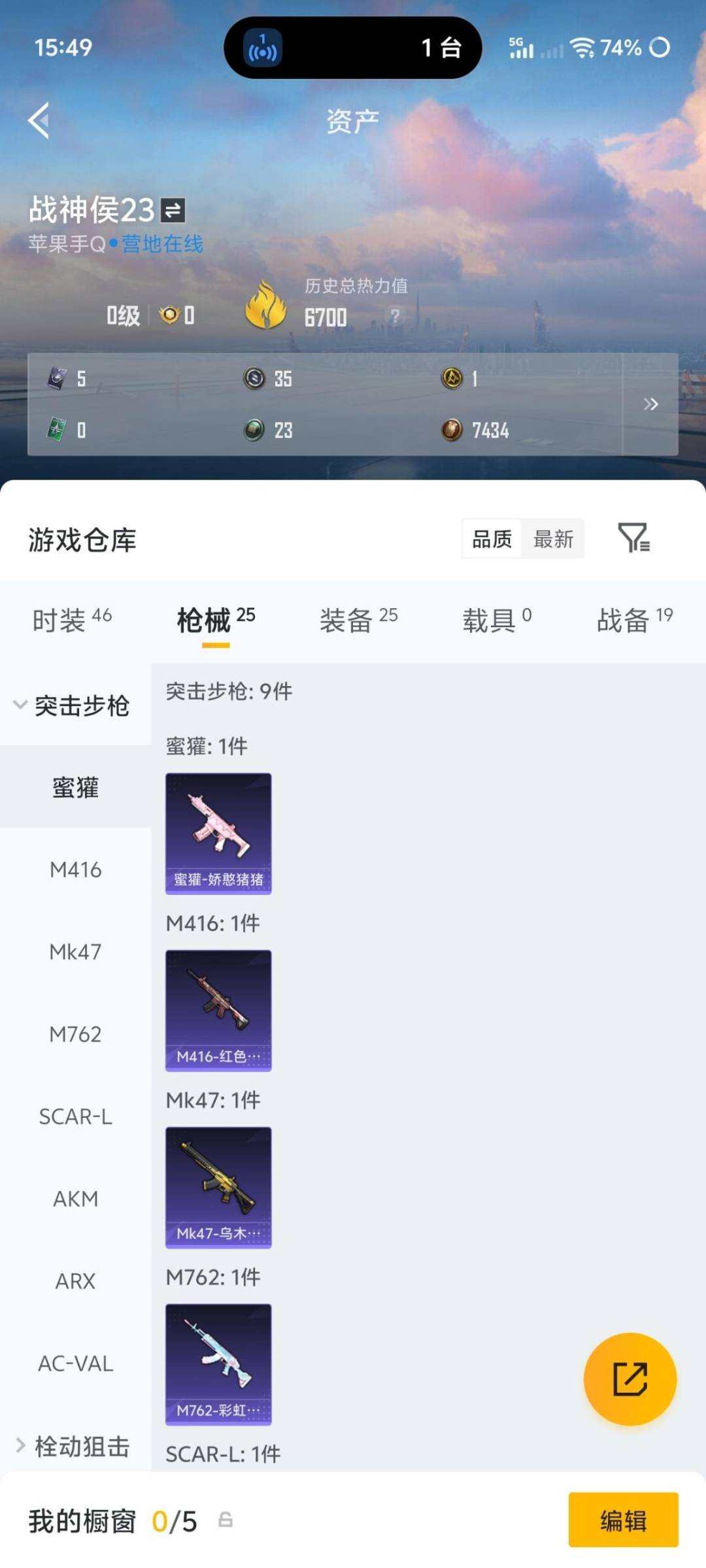Open the 蜜獾-娇憨猪猪 weapon thumbnail

pos(218,830)
